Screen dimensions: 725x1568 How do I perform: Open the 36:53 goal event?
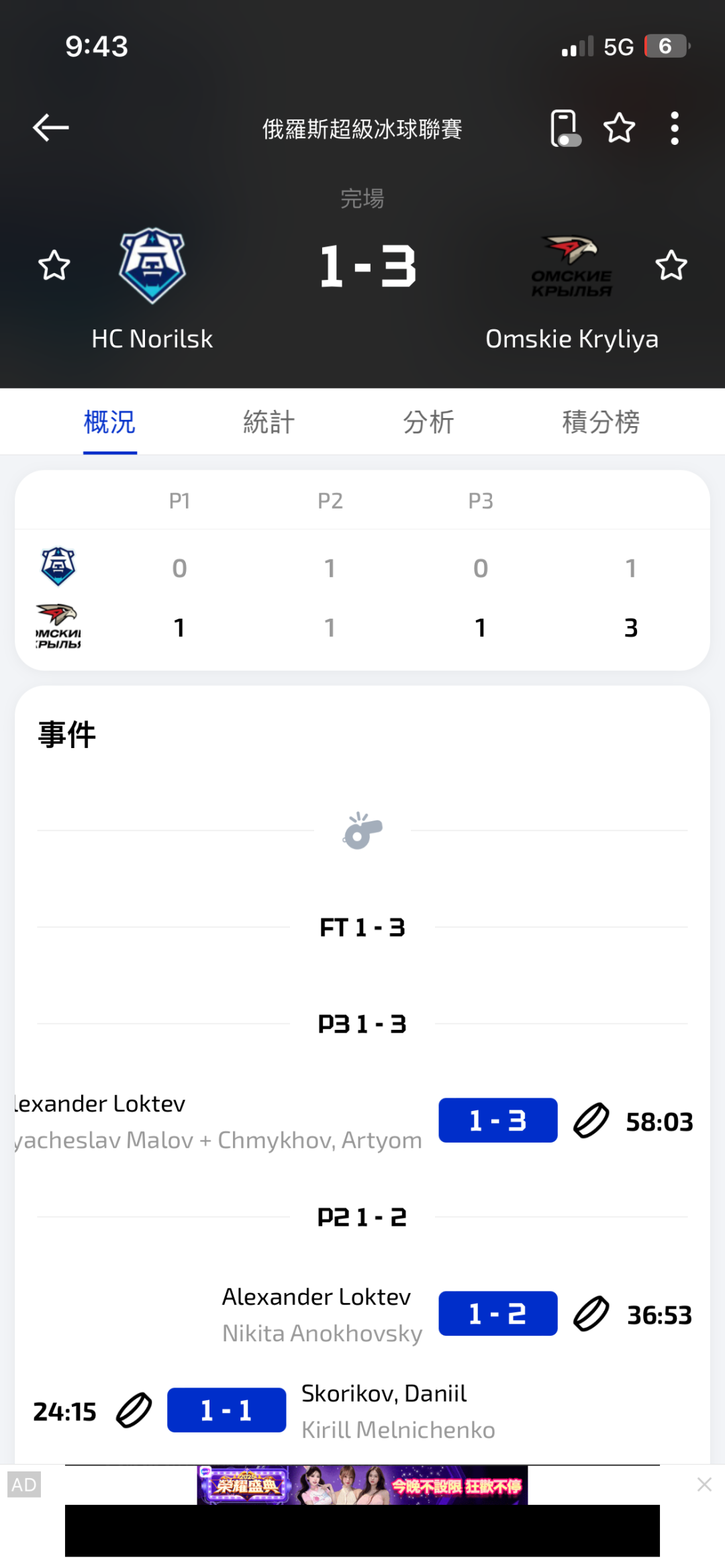[x=362, y=1314]
